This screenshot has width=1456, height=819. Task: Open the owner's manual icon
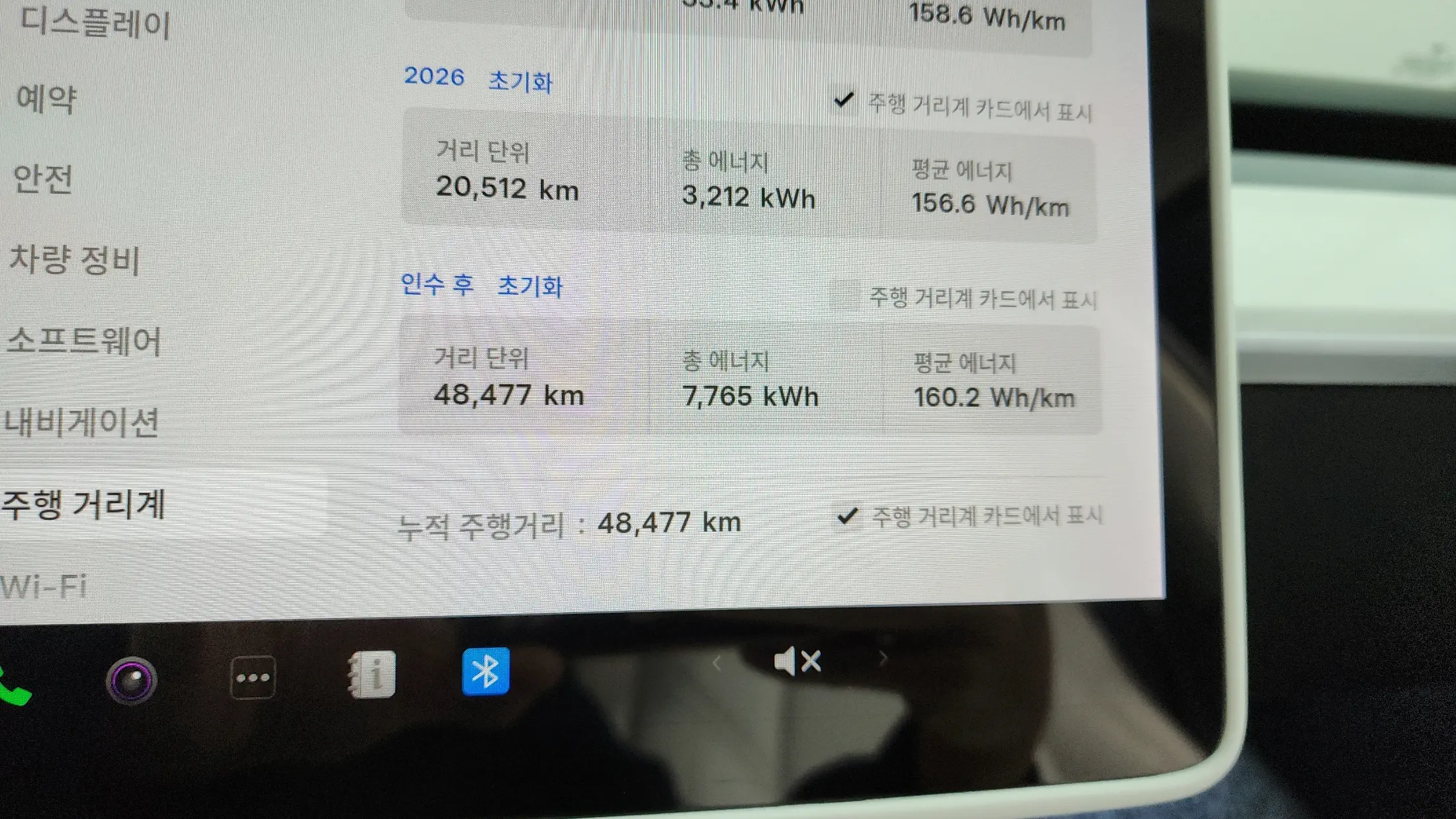point(372,675)
